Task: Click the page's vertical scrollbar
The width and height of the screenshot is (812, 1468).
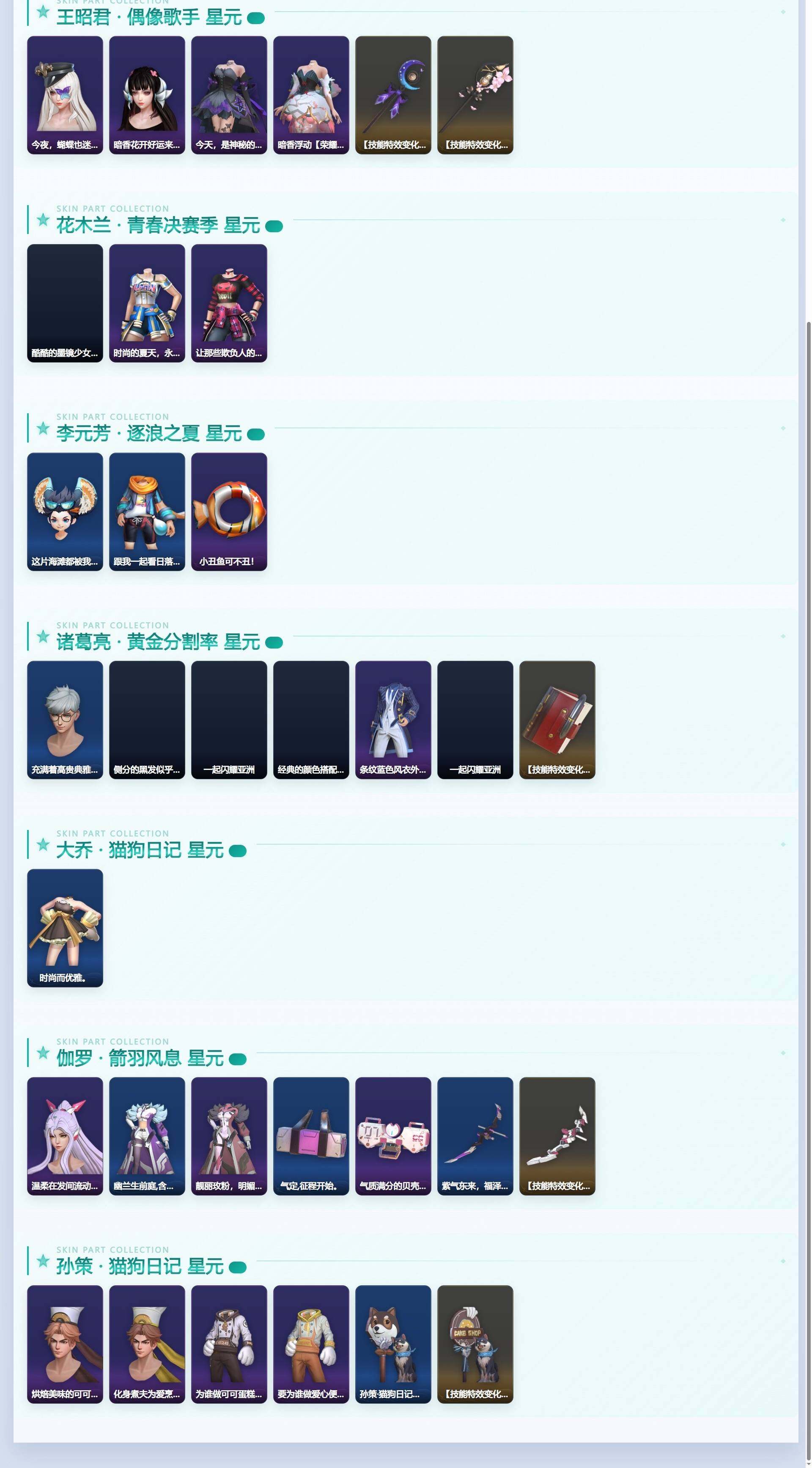Action: tap(808, 877)
